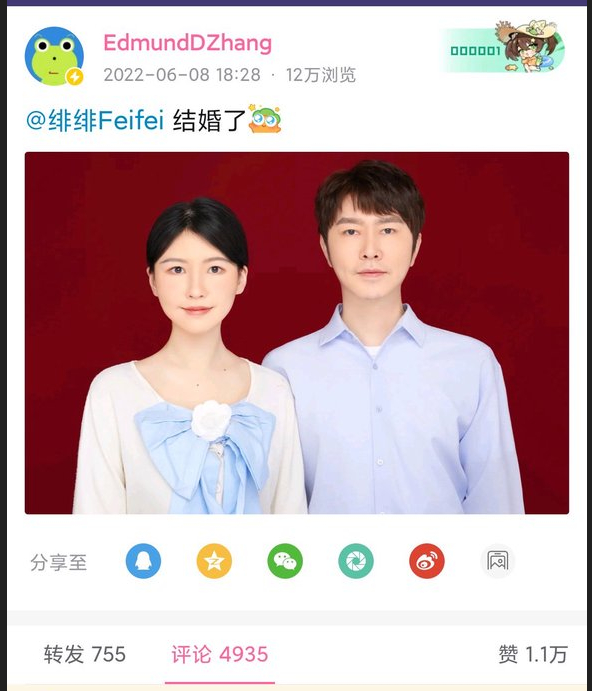
Task: Share the post to QQ
Action: 143,561
